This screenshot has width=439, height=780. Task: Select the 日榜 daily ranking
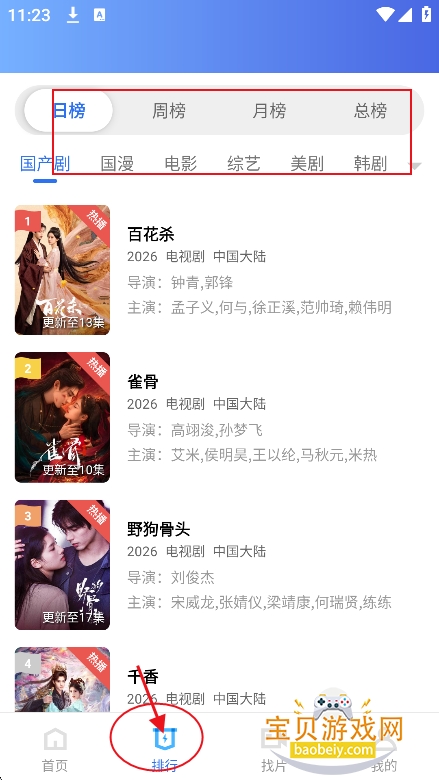tap(69, 110)
